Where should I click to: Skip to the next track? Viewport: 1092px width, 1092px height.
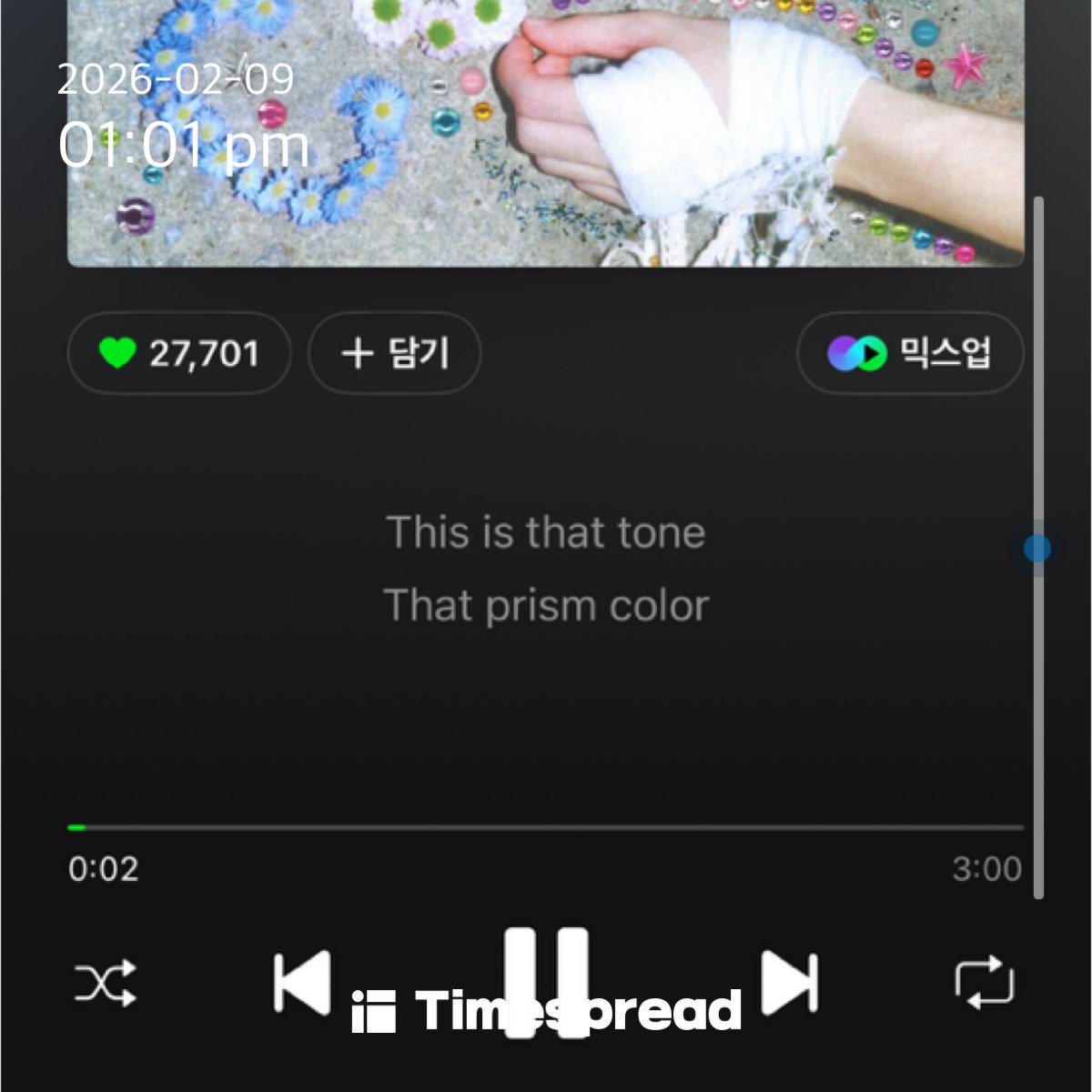(x=790, y=982)
